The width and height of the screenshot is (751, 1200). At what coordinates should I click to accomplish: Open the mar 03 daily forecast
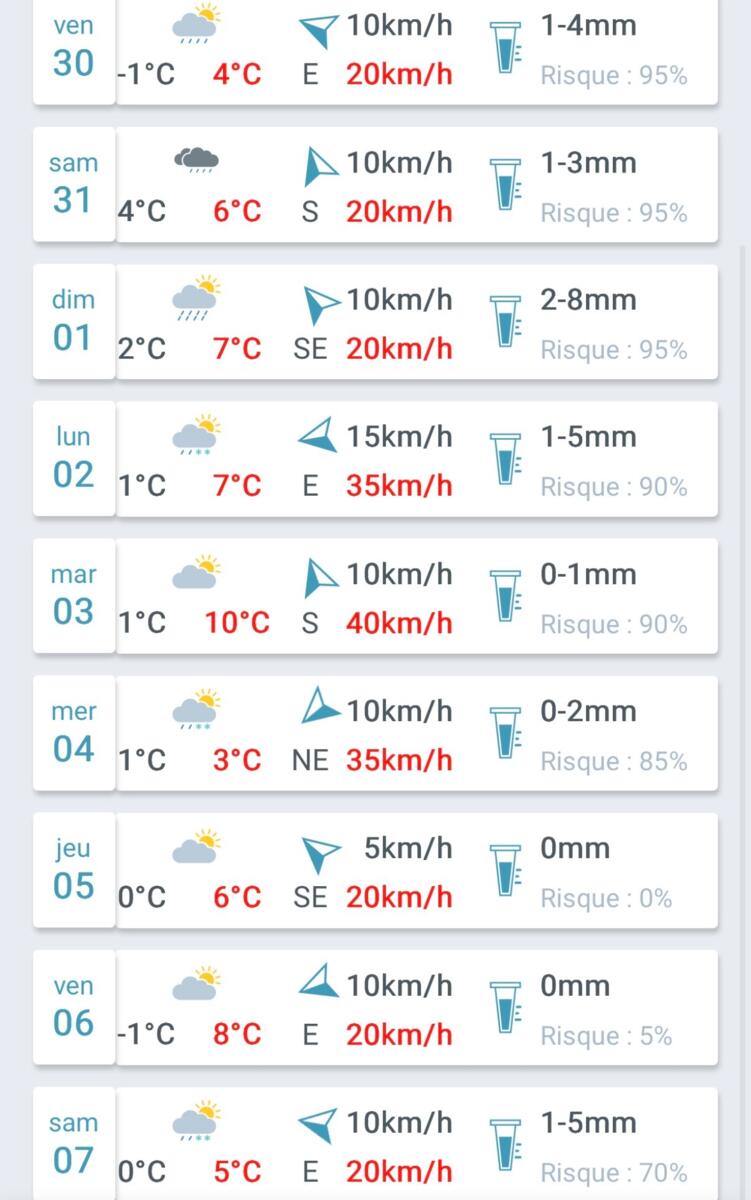click(375, 596)
